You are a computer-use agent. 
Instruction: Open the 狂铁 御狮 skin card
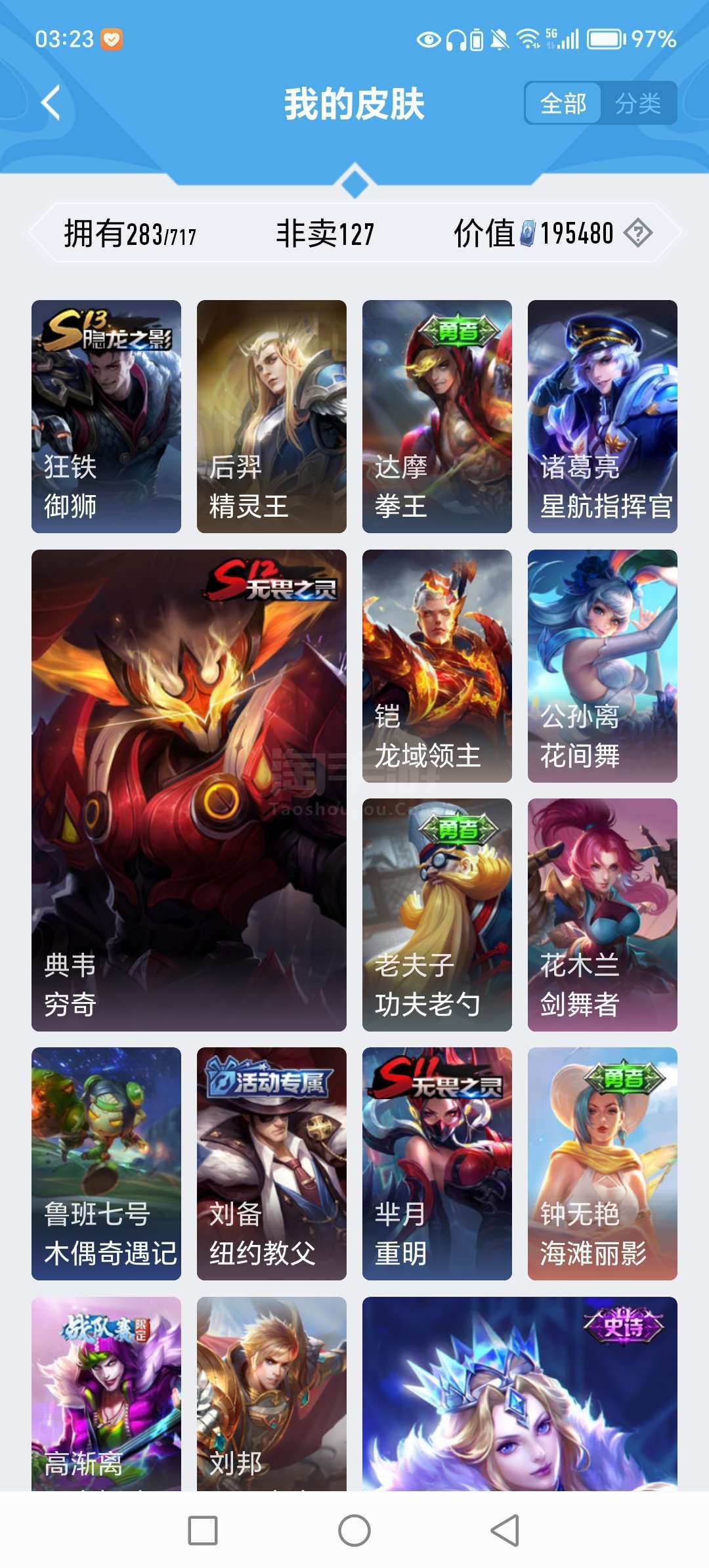[x=106, y=416]
